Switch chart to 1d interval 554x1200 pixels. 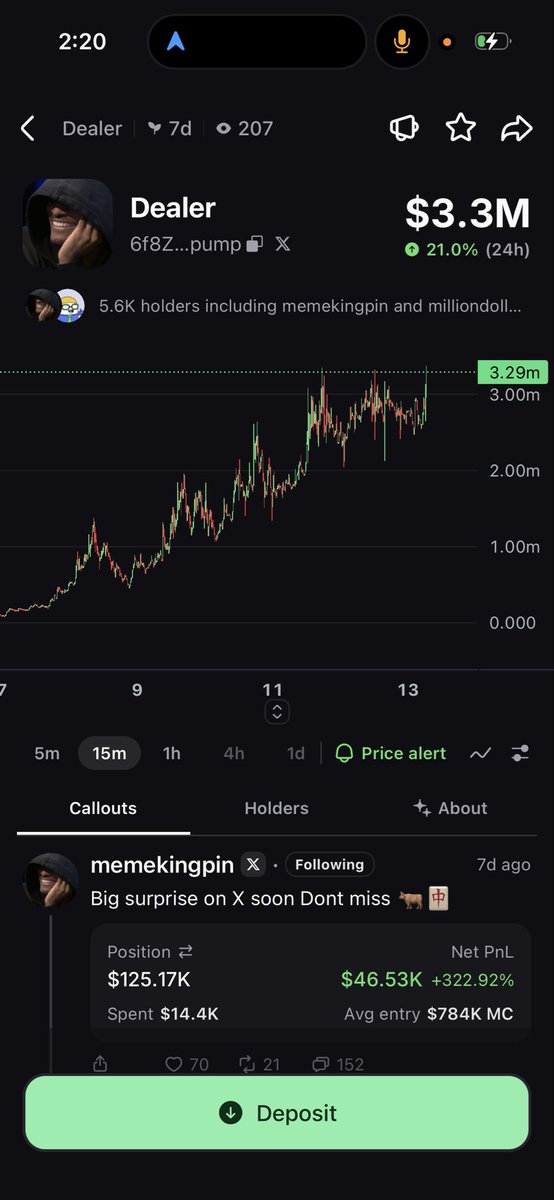coord(296,753)
